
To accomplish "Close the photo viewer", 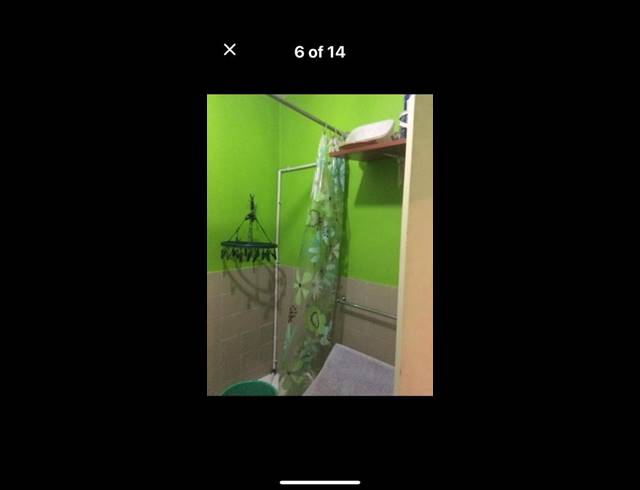I will pos(230,50).
